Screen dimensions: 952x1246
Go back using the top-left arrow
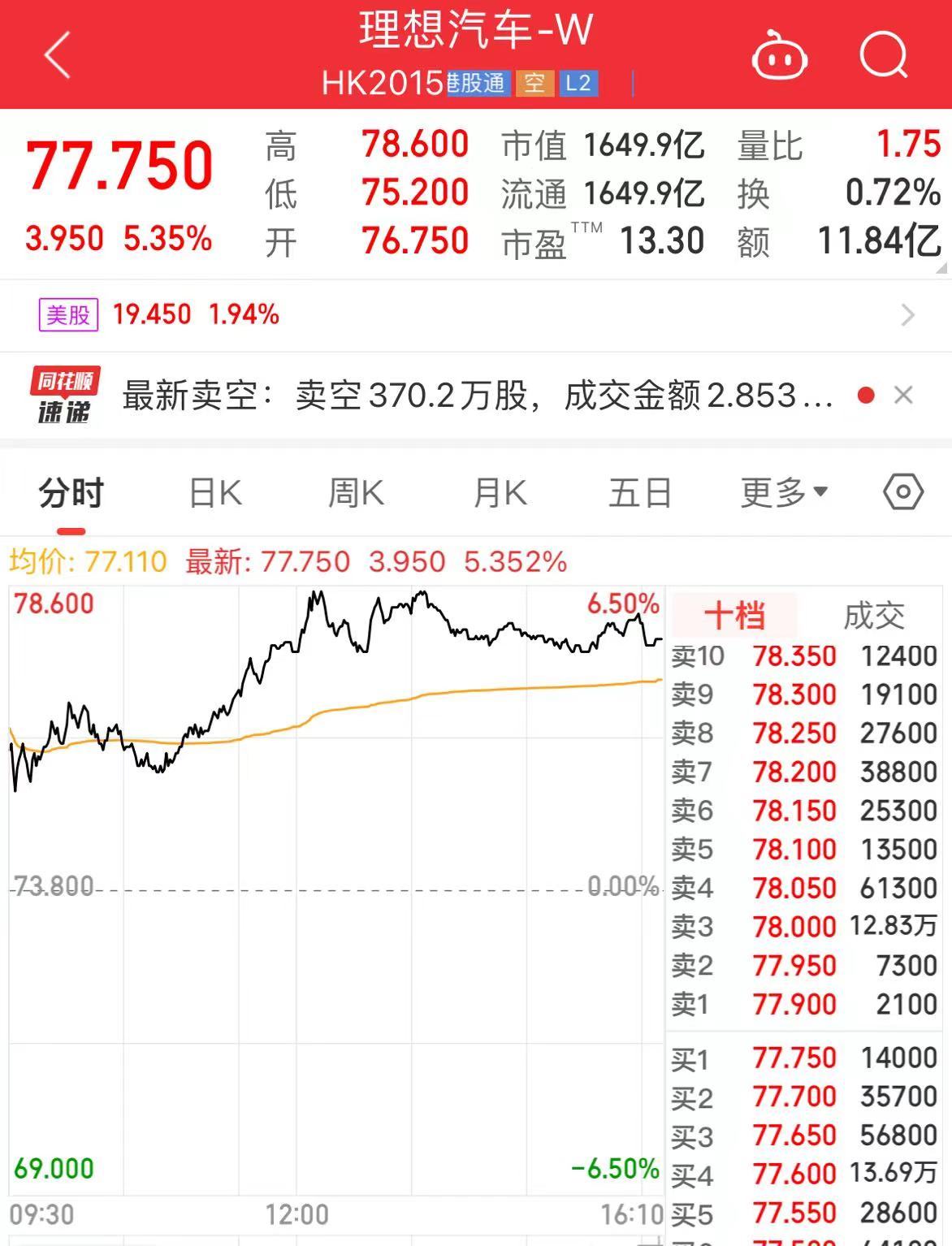click(57, 55)
